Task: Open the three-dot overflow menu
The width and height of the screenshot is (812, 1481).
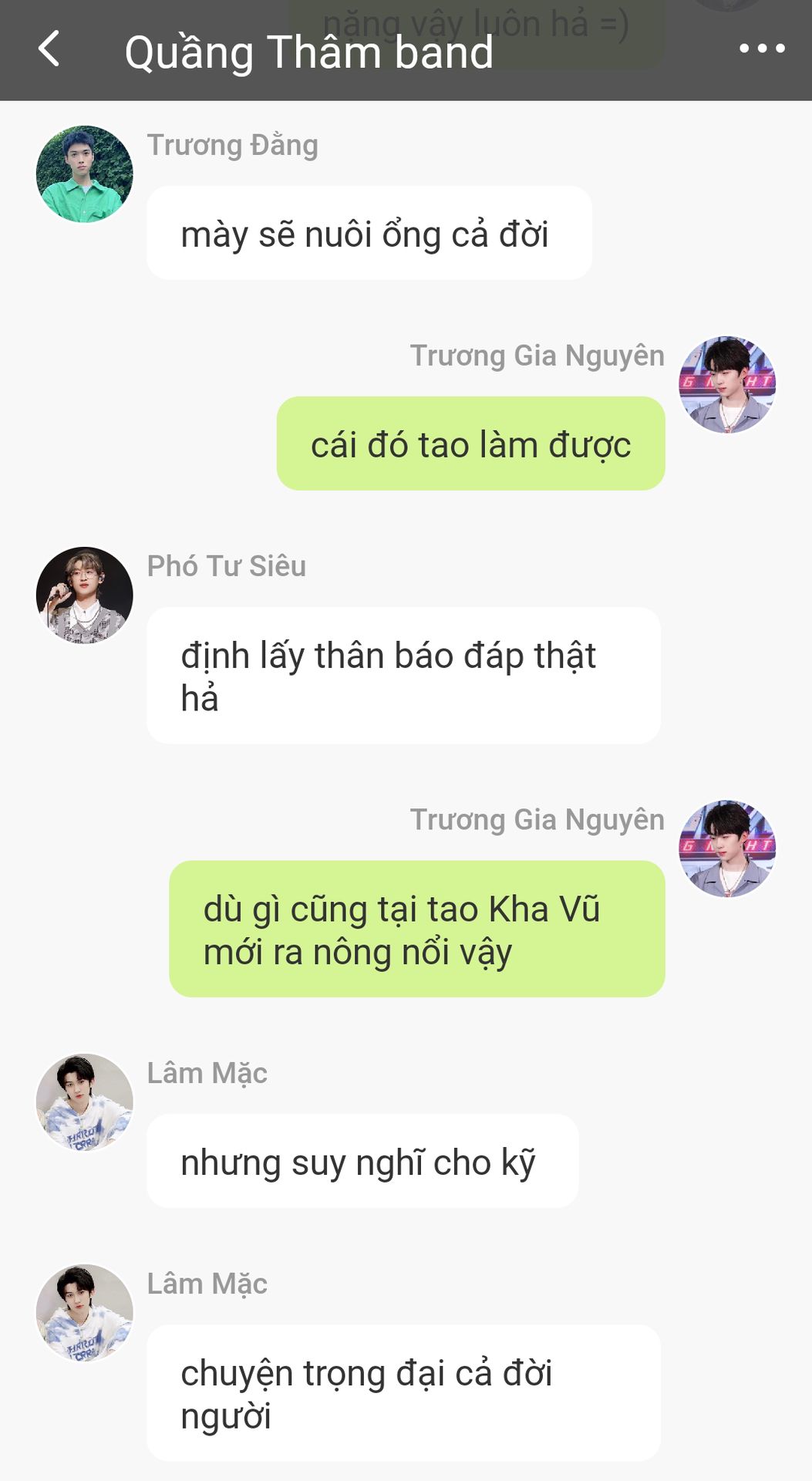Action: click(762, 49)
